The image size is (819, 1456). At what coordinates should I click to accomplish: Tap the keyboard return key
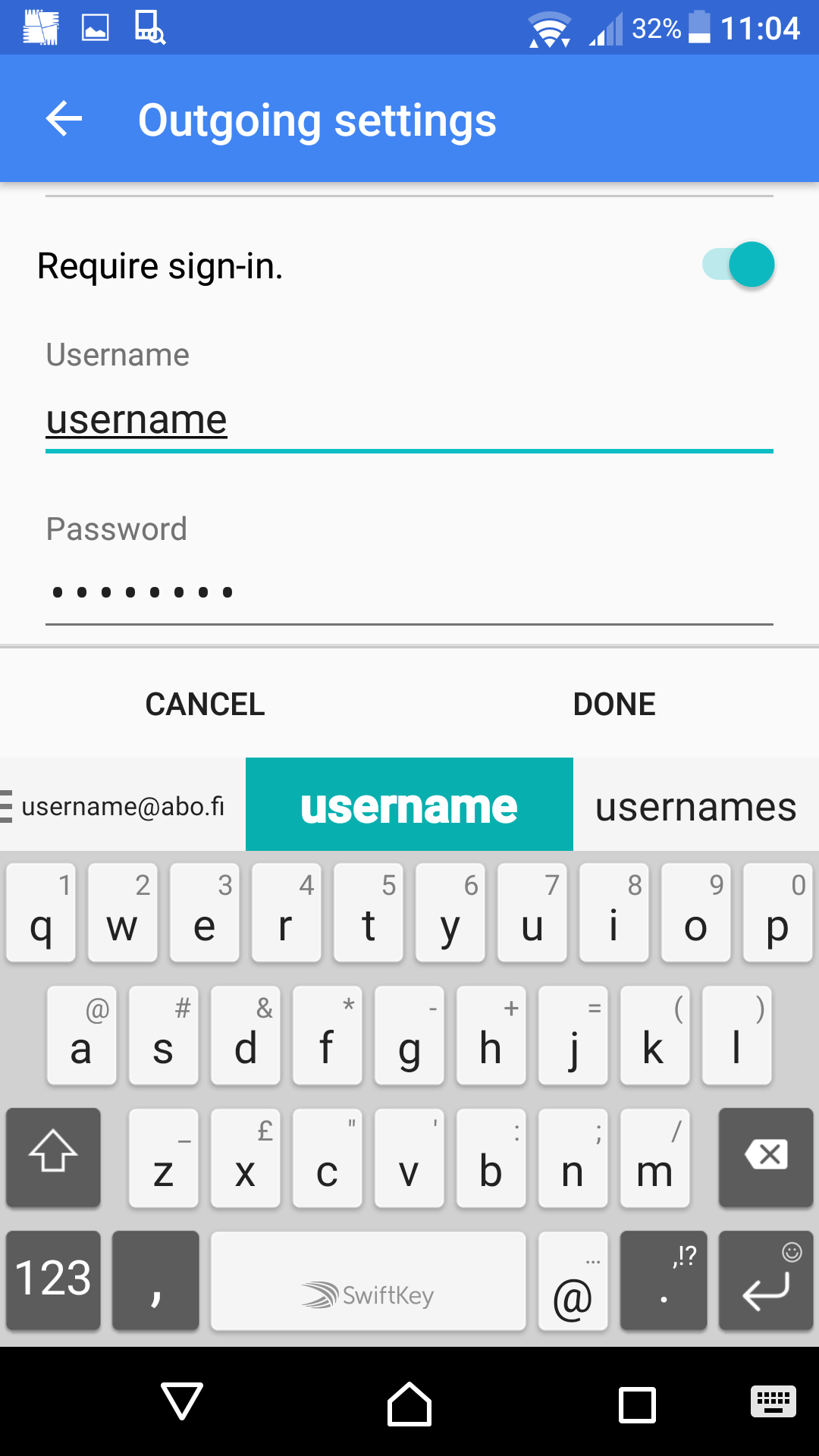pyautogui.click(x=766, y=1279)
